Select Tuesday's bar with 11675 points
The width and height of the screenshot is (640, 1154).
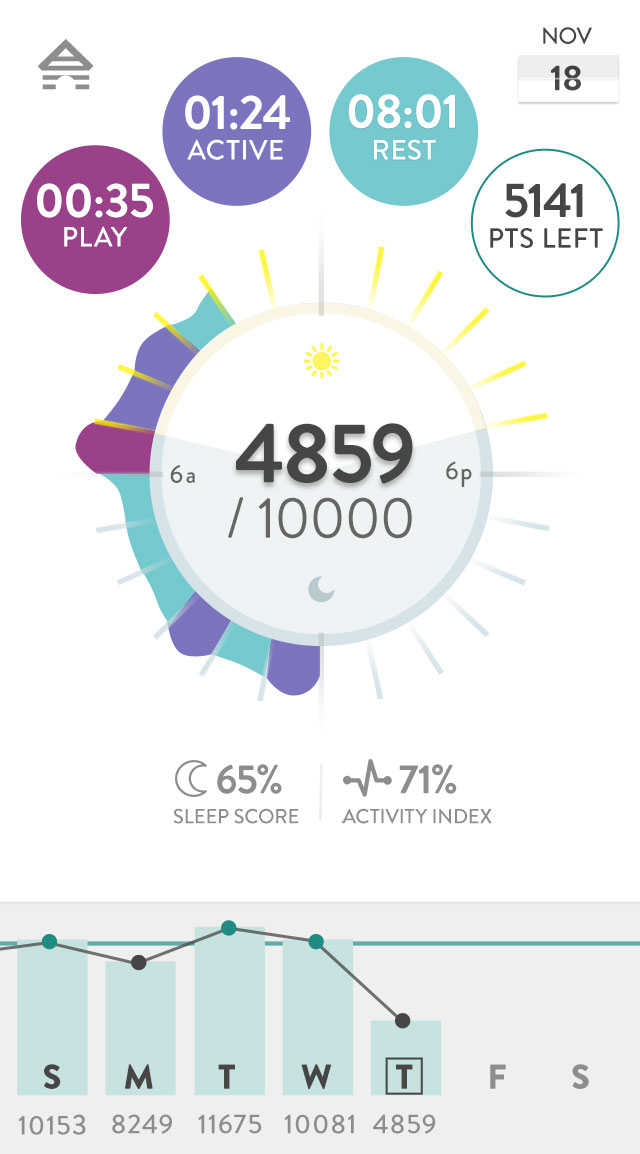pyautogui.click(x=229, y=1010)
